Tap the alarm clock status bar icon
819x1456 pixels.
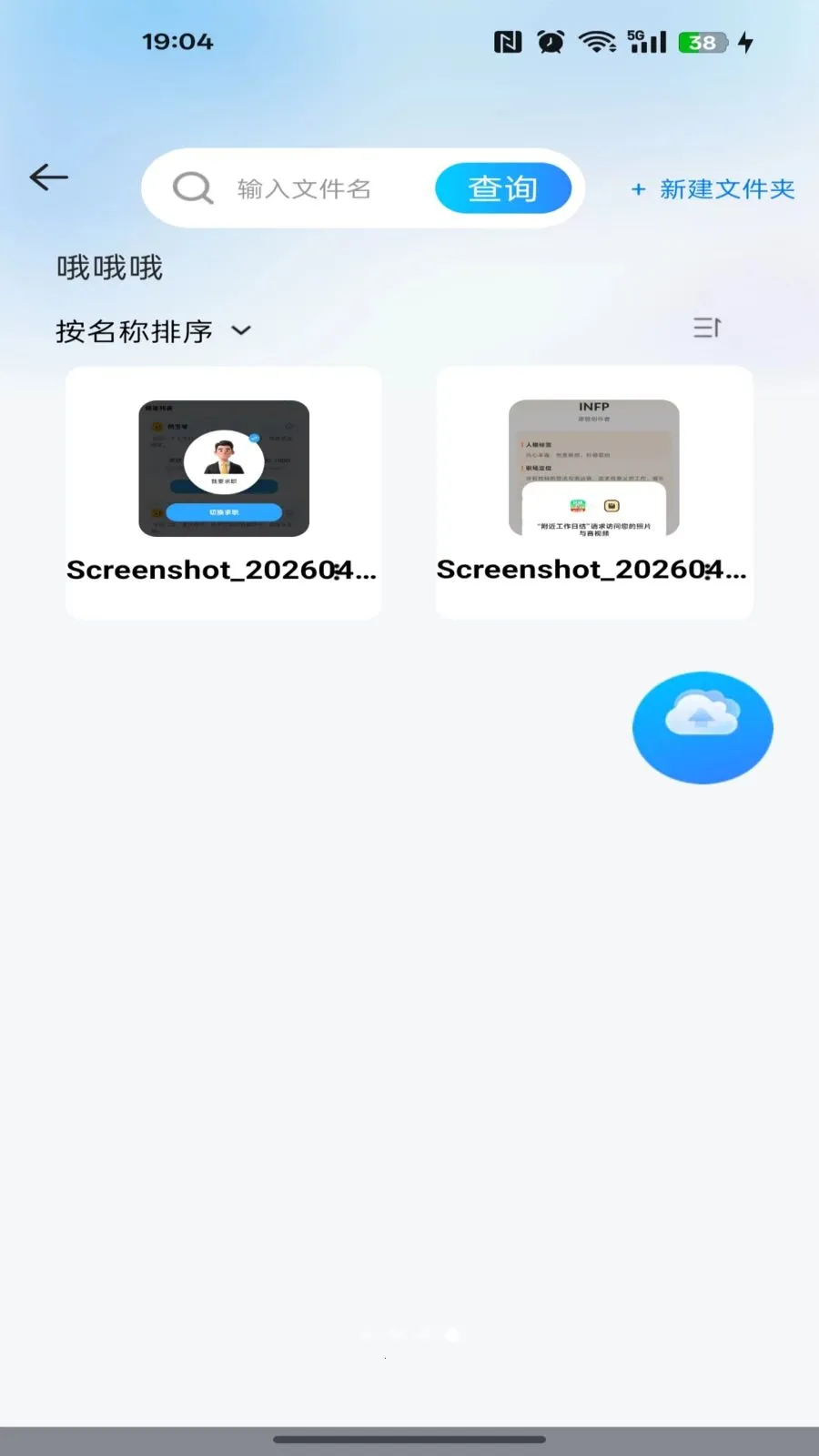[551, 41]
